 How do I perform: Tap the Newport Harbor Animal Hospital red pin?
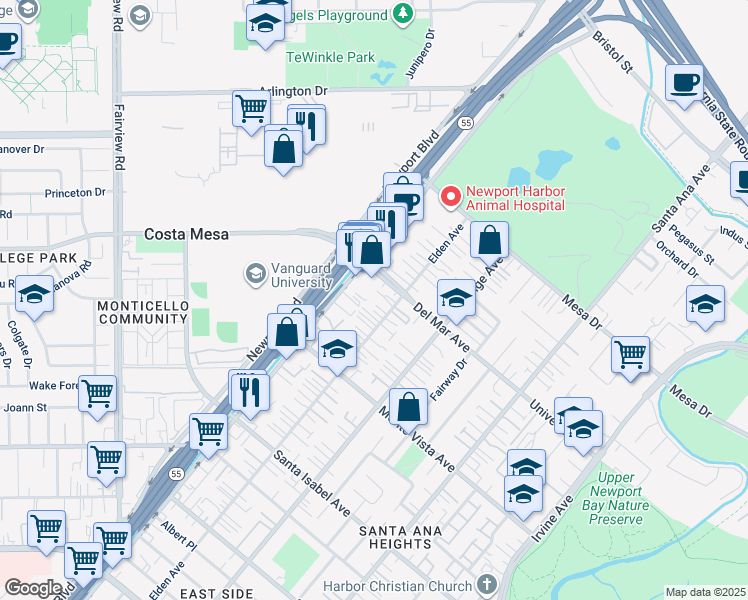pos(450,198)
